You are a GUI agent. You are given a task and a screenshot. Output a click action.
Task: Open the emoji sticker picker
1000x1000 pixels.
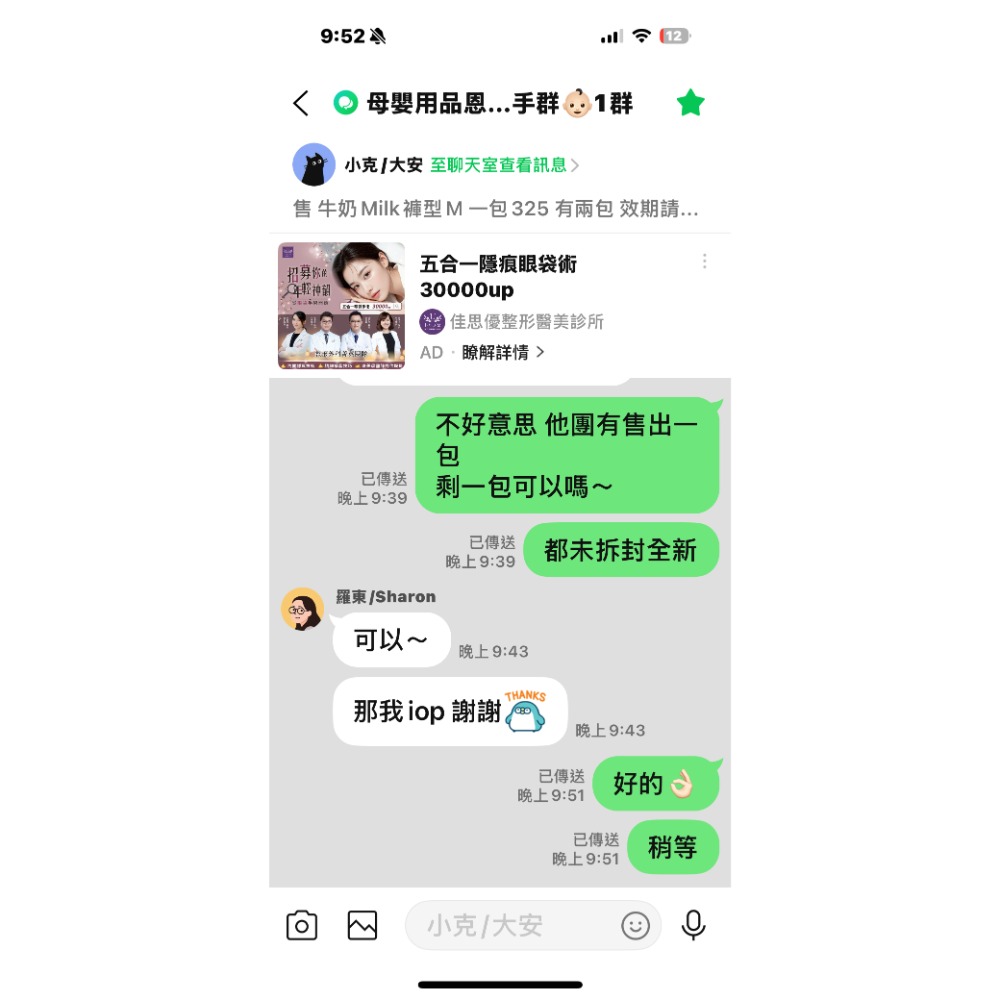point(635,925)
